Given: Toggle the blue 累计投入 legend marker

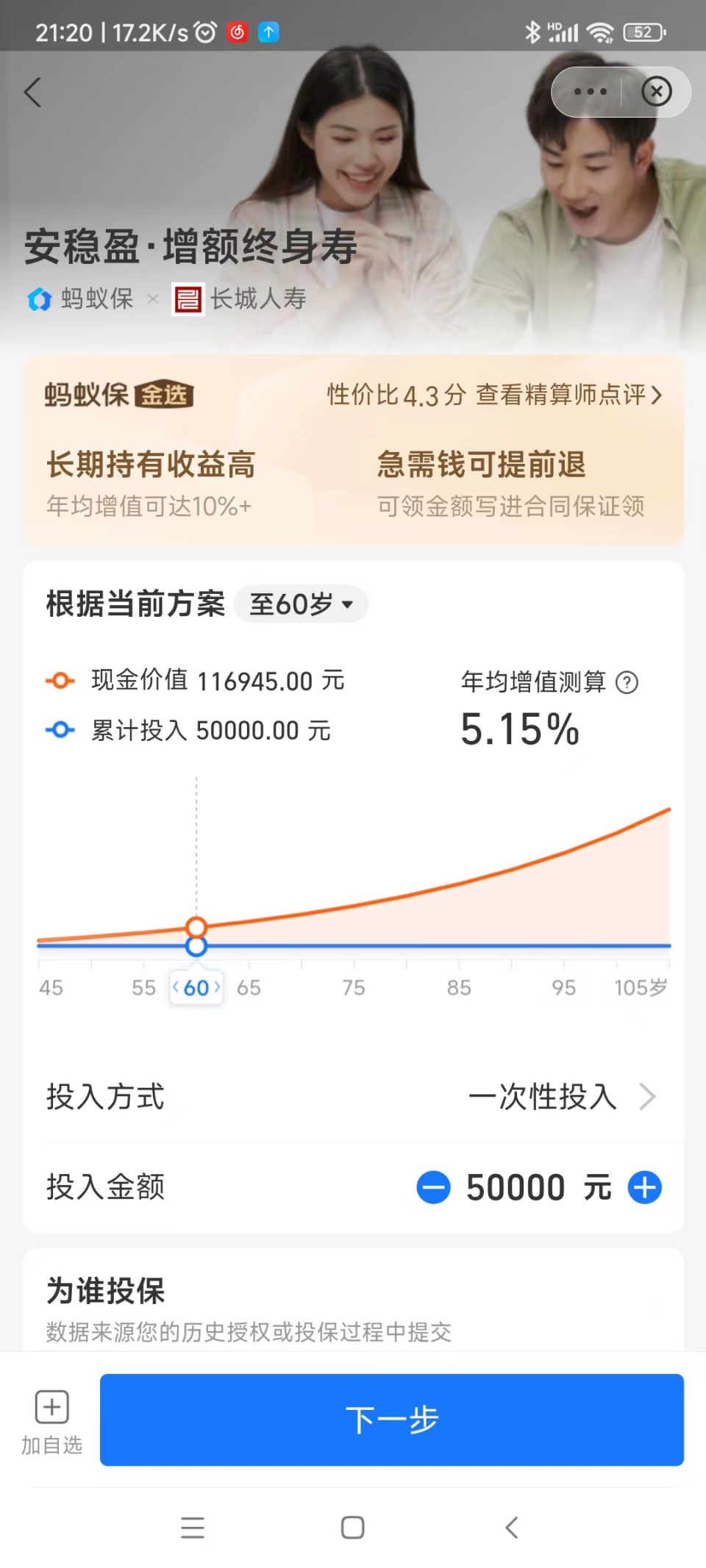Looking at the screenshot, I should coord(60,729).
